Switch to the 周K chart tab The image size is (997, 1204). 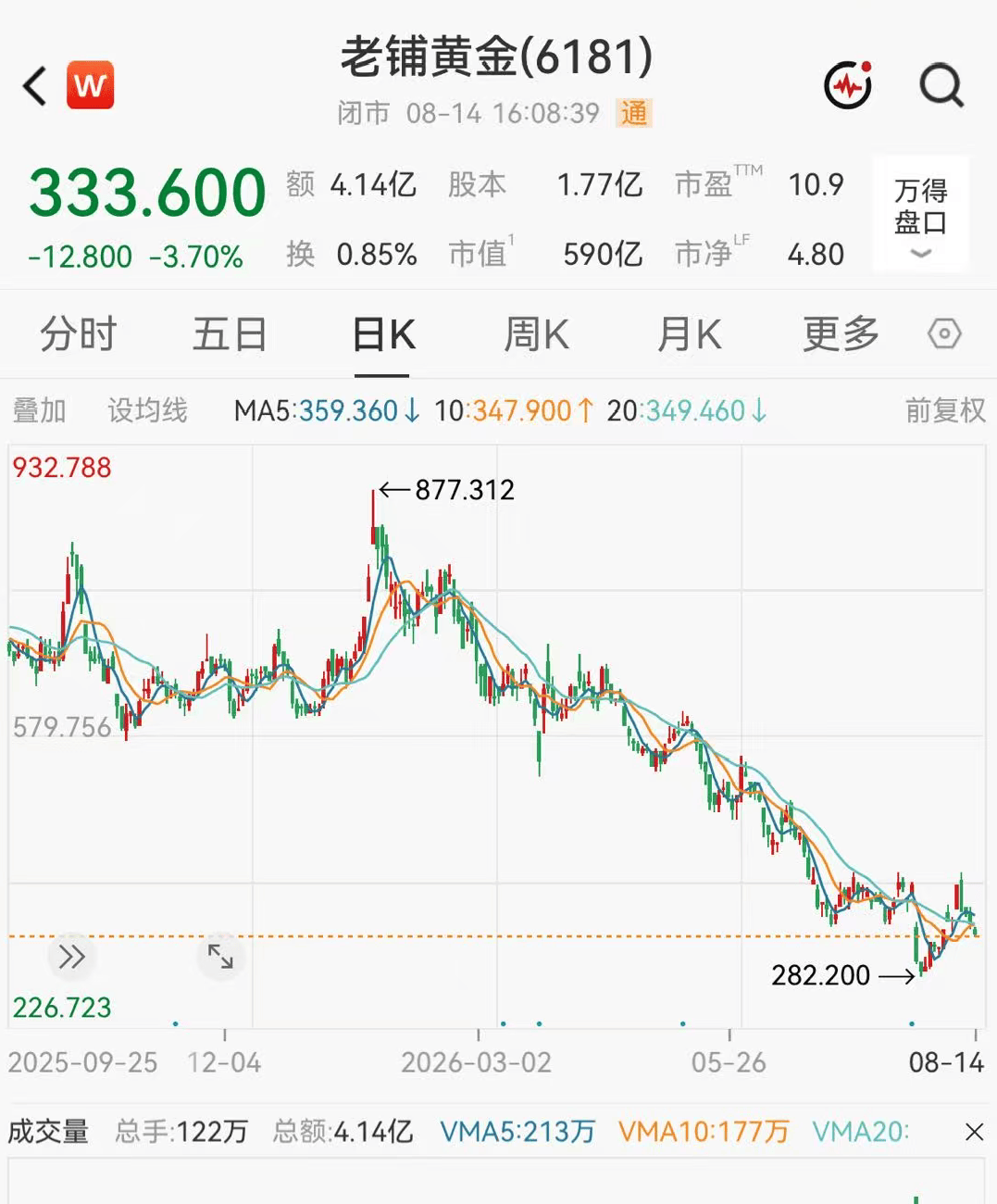(537, 333)
